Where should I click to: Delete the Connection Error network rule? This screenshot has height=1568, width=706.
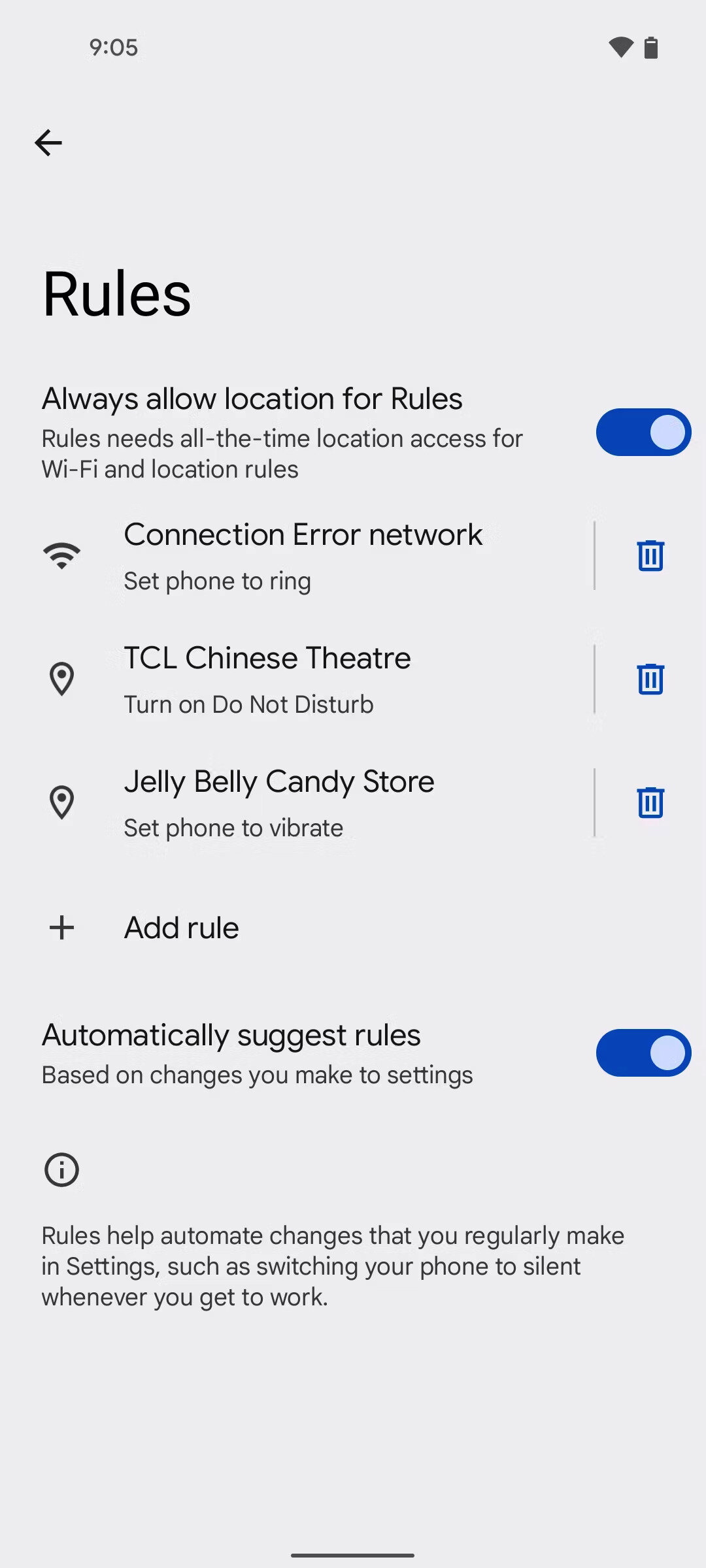tap(650, 556)
